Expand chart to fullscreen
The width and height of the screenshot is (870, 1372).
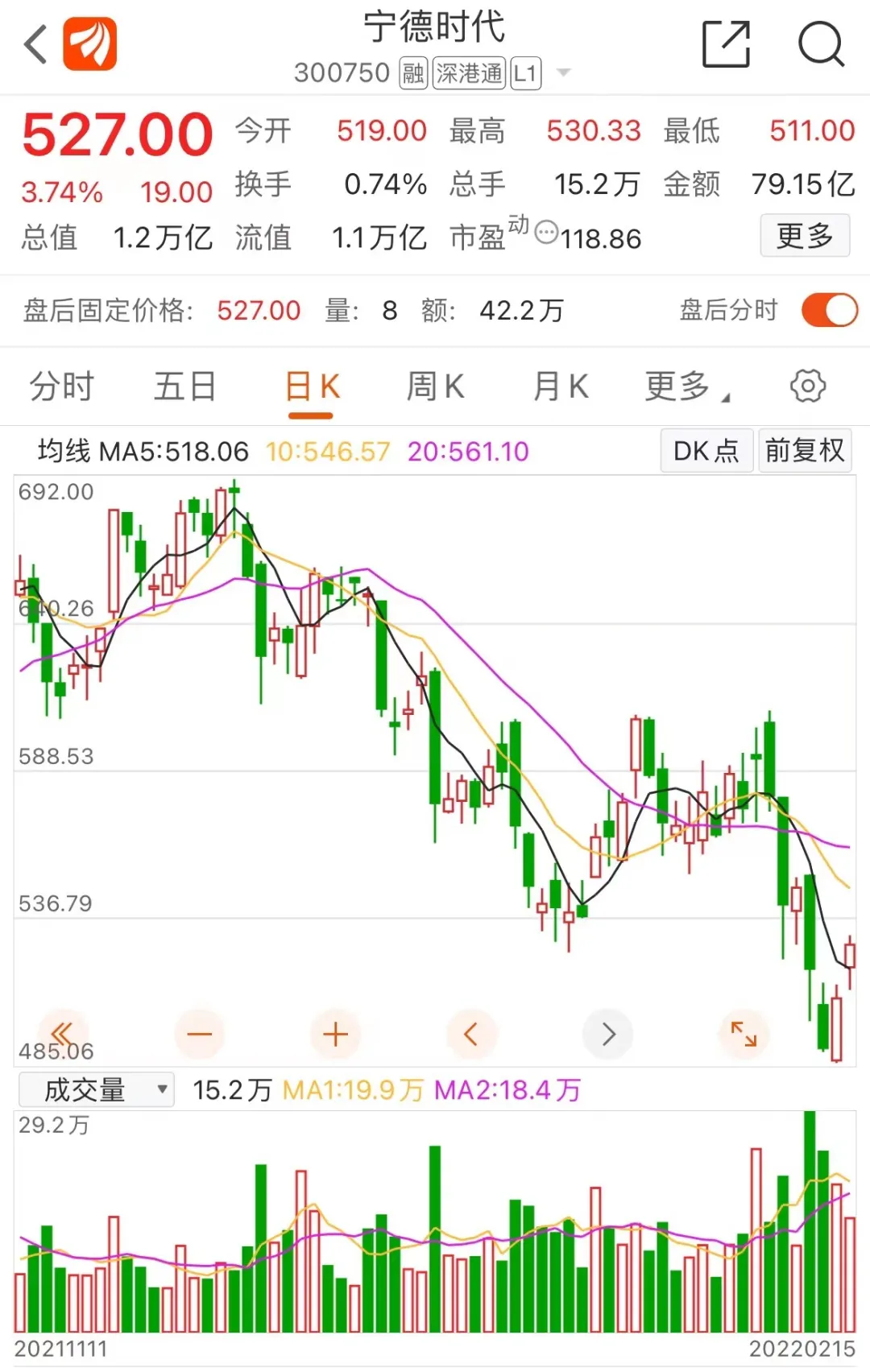(744, 1034)
